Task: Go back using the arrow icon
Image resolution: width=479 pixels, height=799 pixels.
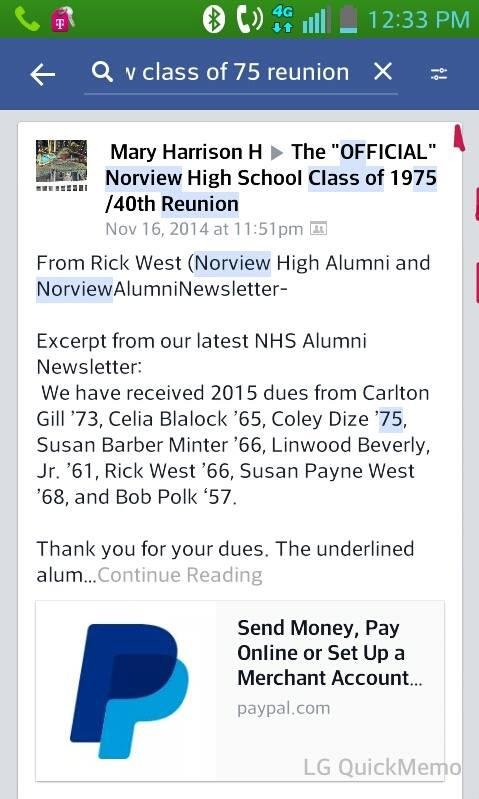Action: click(x=42, y=74)
